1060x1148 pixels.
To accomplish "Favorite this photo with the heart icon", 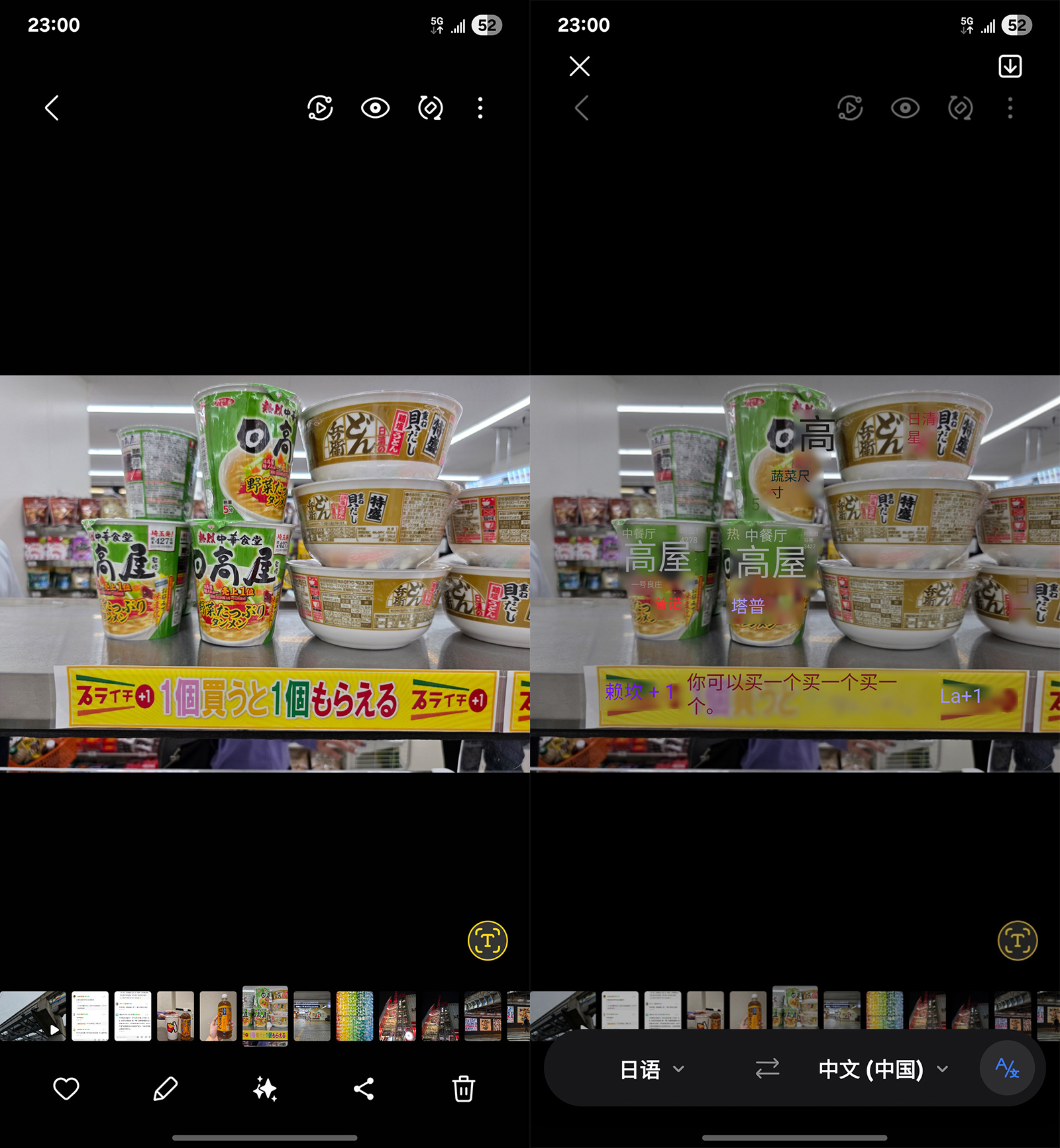I will point(66,1088).
